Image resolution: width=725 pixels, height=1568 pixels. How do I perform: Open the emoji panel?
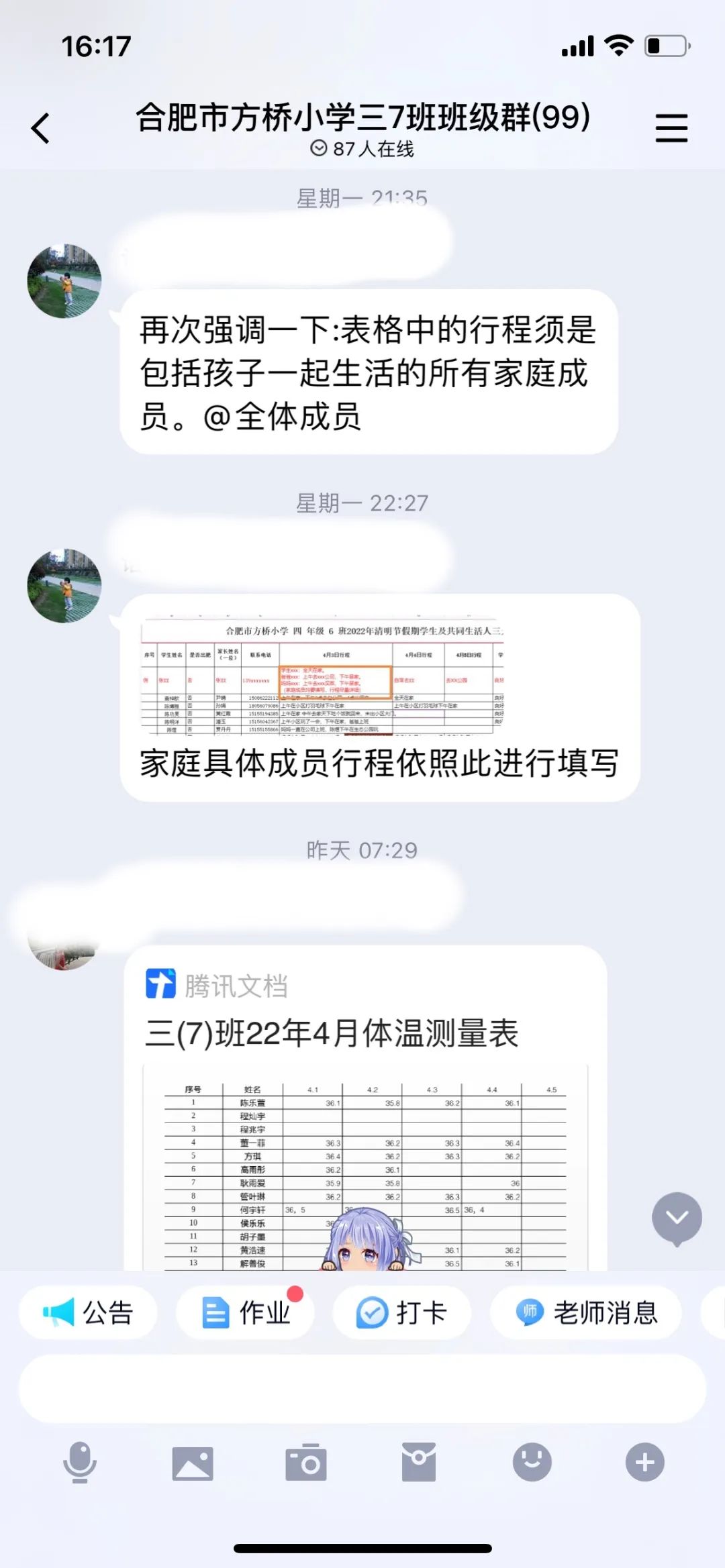(x=532, y=1463)
